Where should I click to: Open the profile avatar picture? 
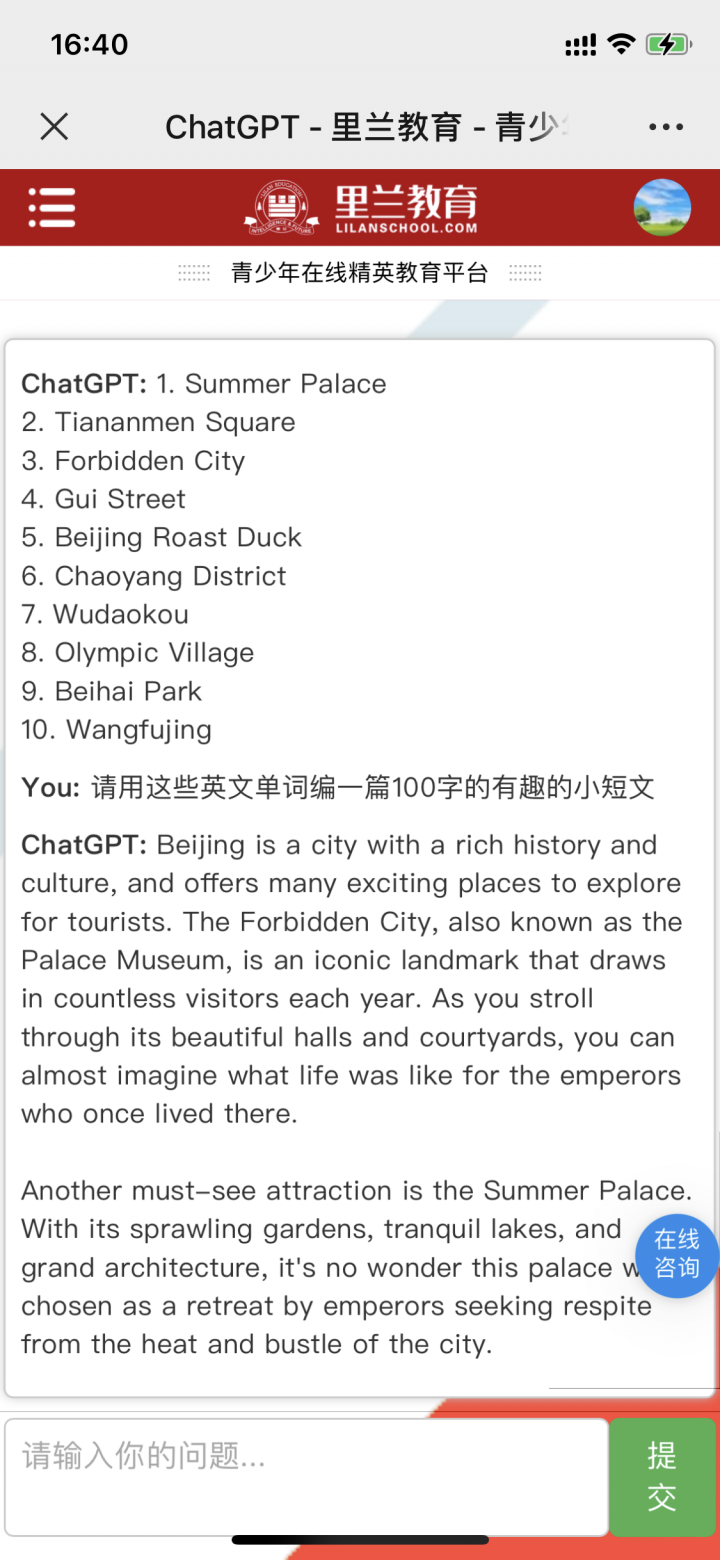point(662,207)
